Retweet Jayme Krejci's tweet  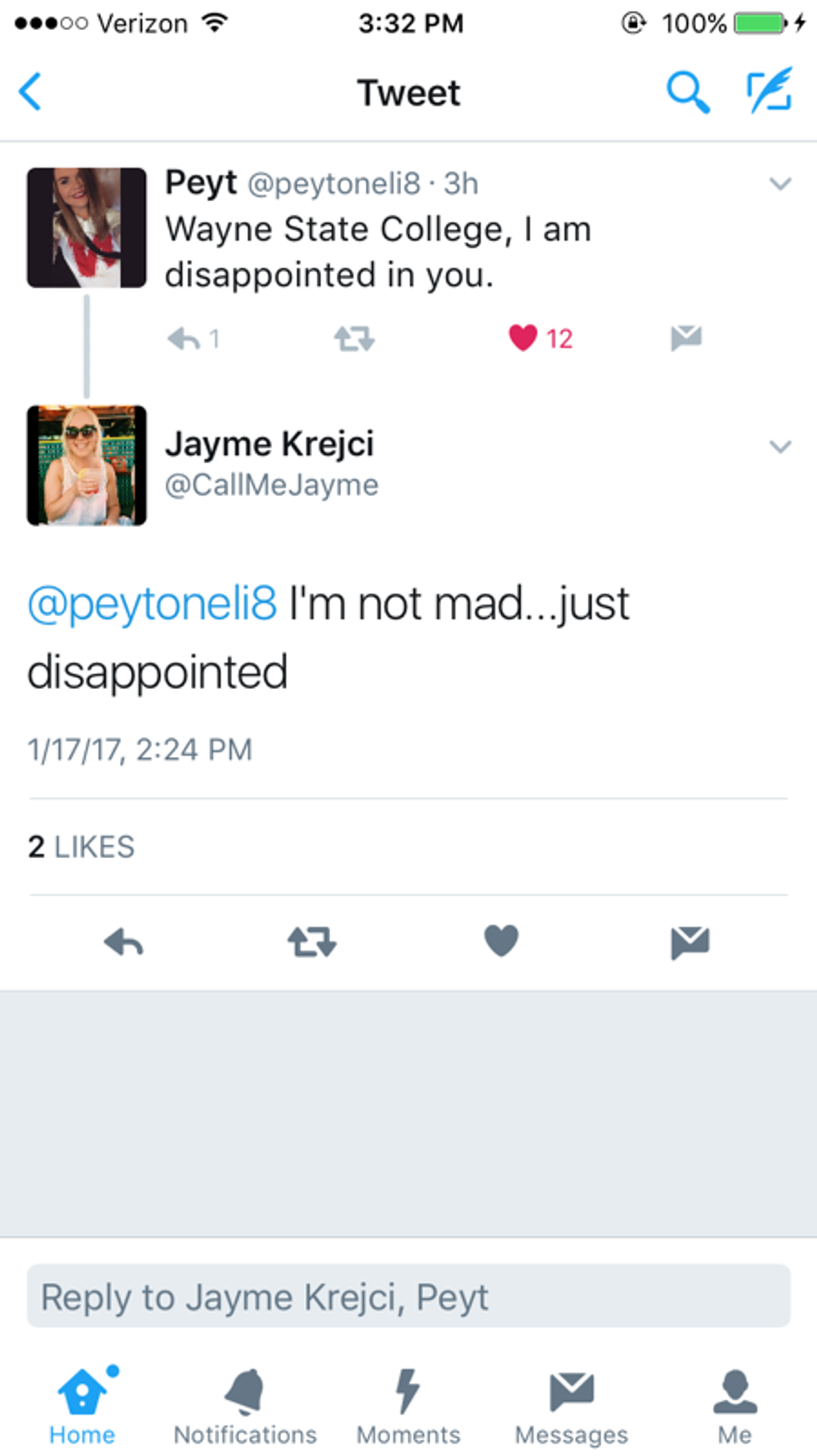point(312,943)
